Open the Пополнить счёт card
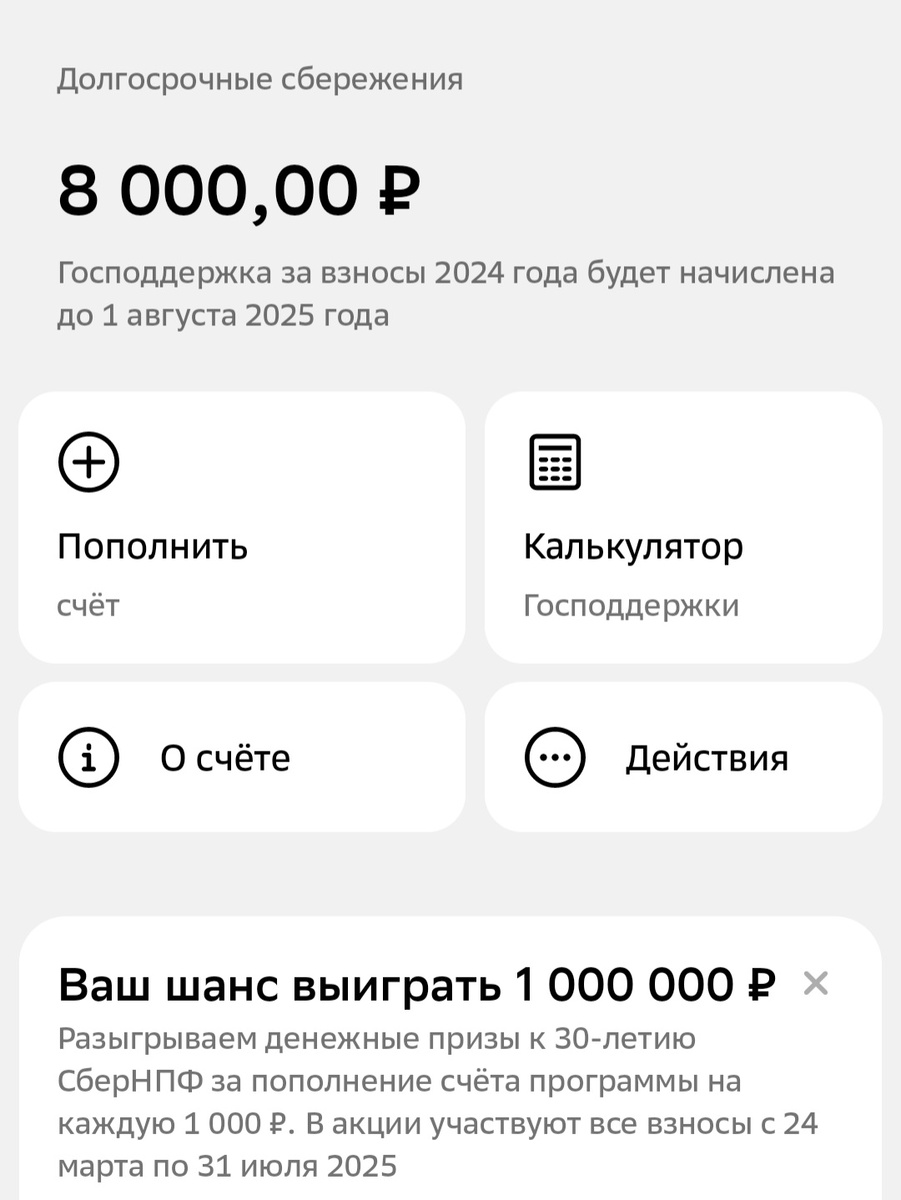Screen dimensions: 901x1200 pyautogui.click(x=242, y=527)
